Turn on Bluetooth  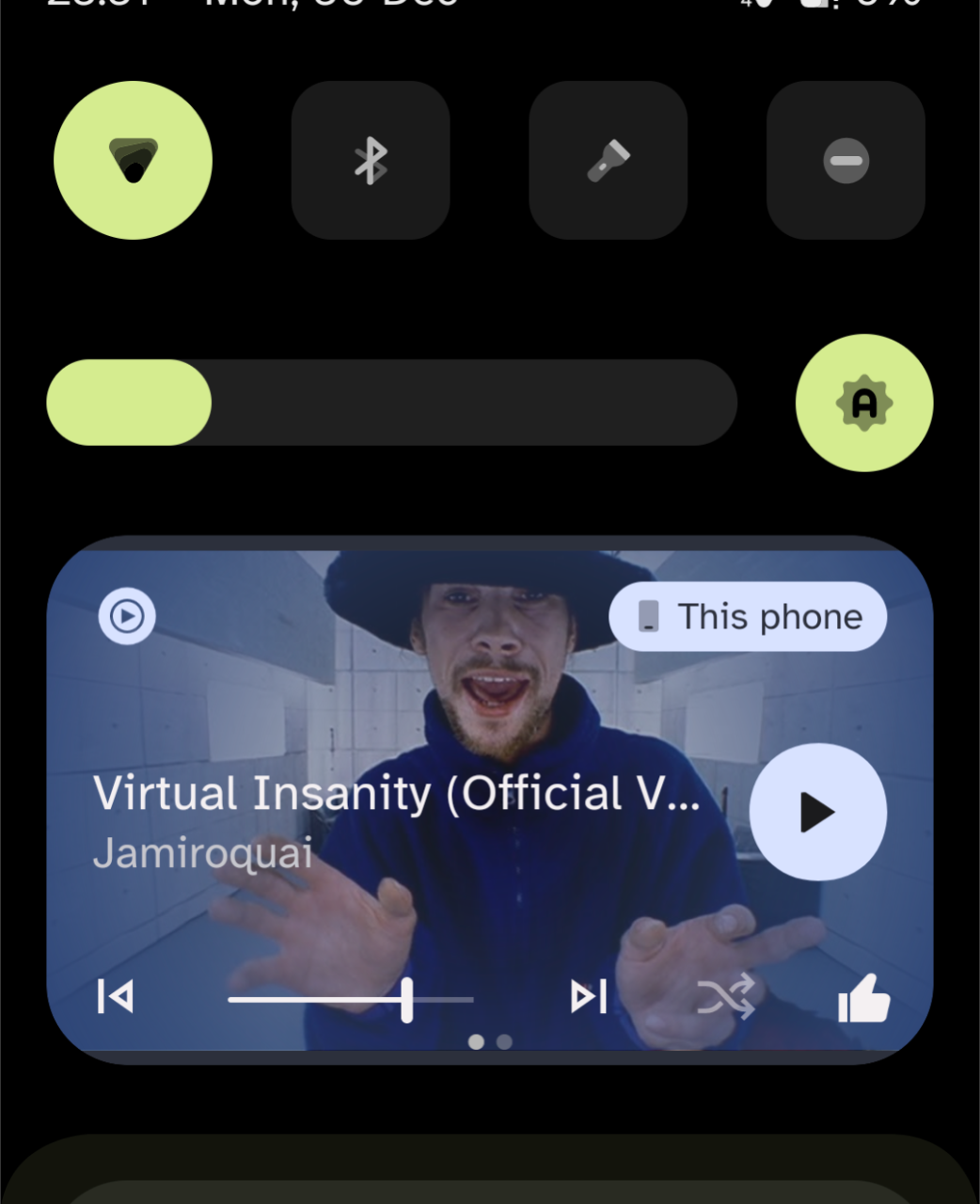click(x=371, y=161)
